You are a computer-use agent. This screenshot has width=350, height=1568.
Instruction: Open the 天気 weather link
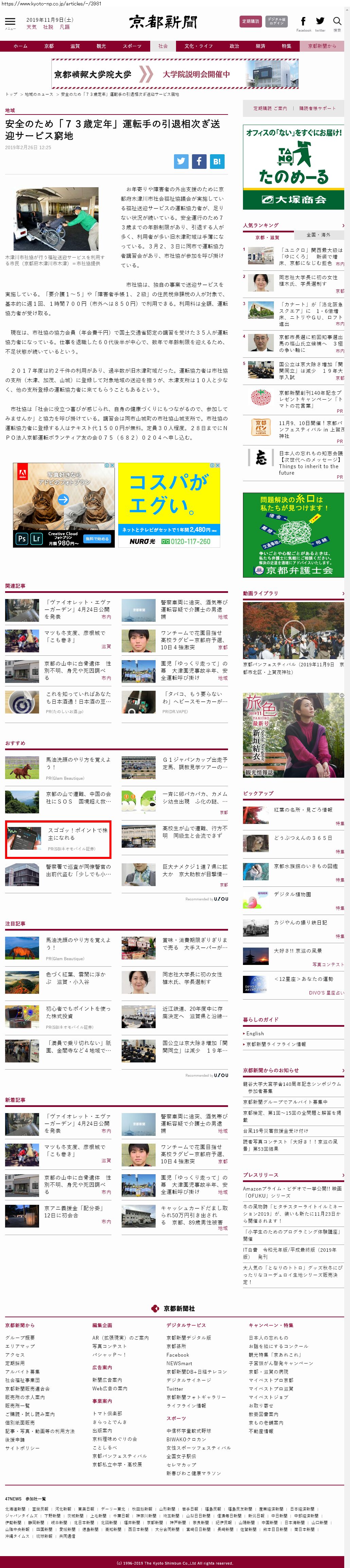(x=31, y=28)
